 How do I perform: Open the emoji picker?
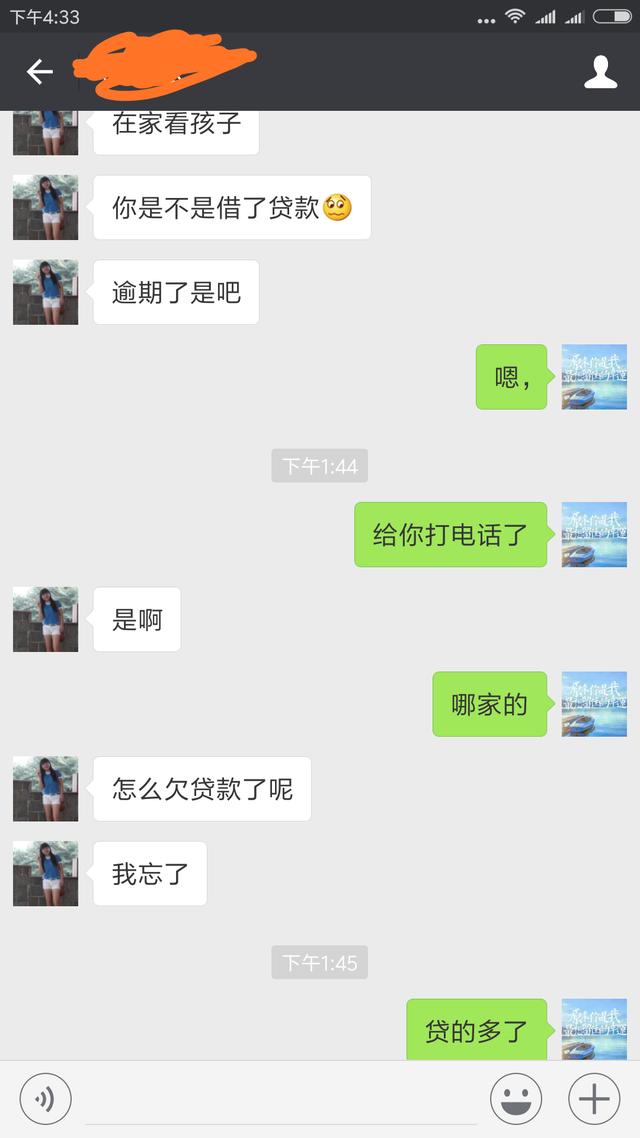516,1100
